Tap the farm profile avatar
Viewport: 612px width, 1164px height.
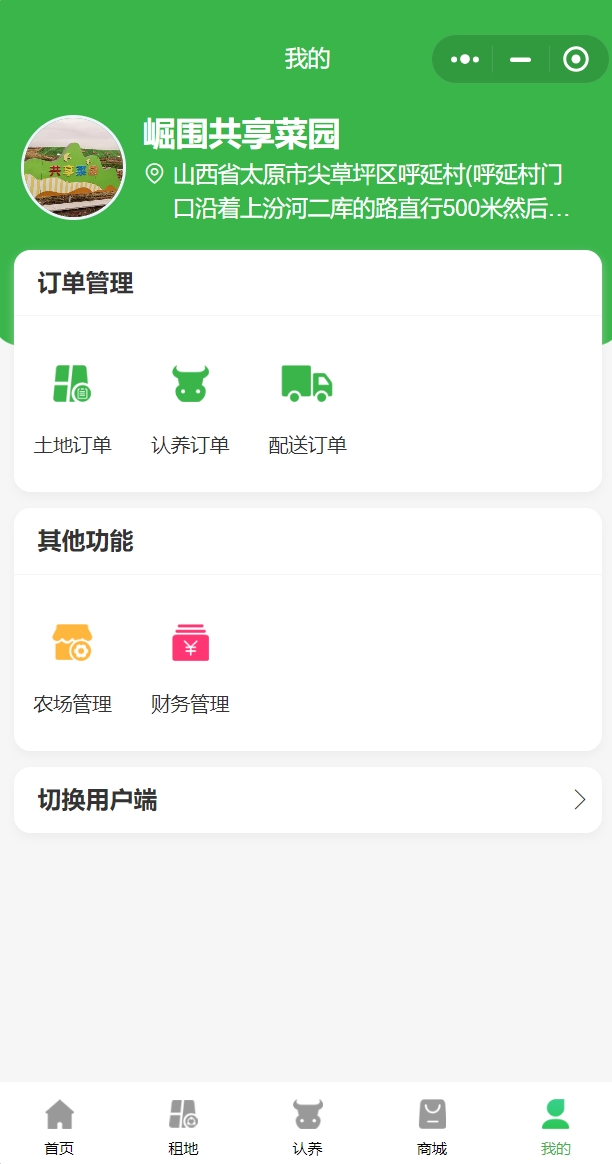[74, 168]
